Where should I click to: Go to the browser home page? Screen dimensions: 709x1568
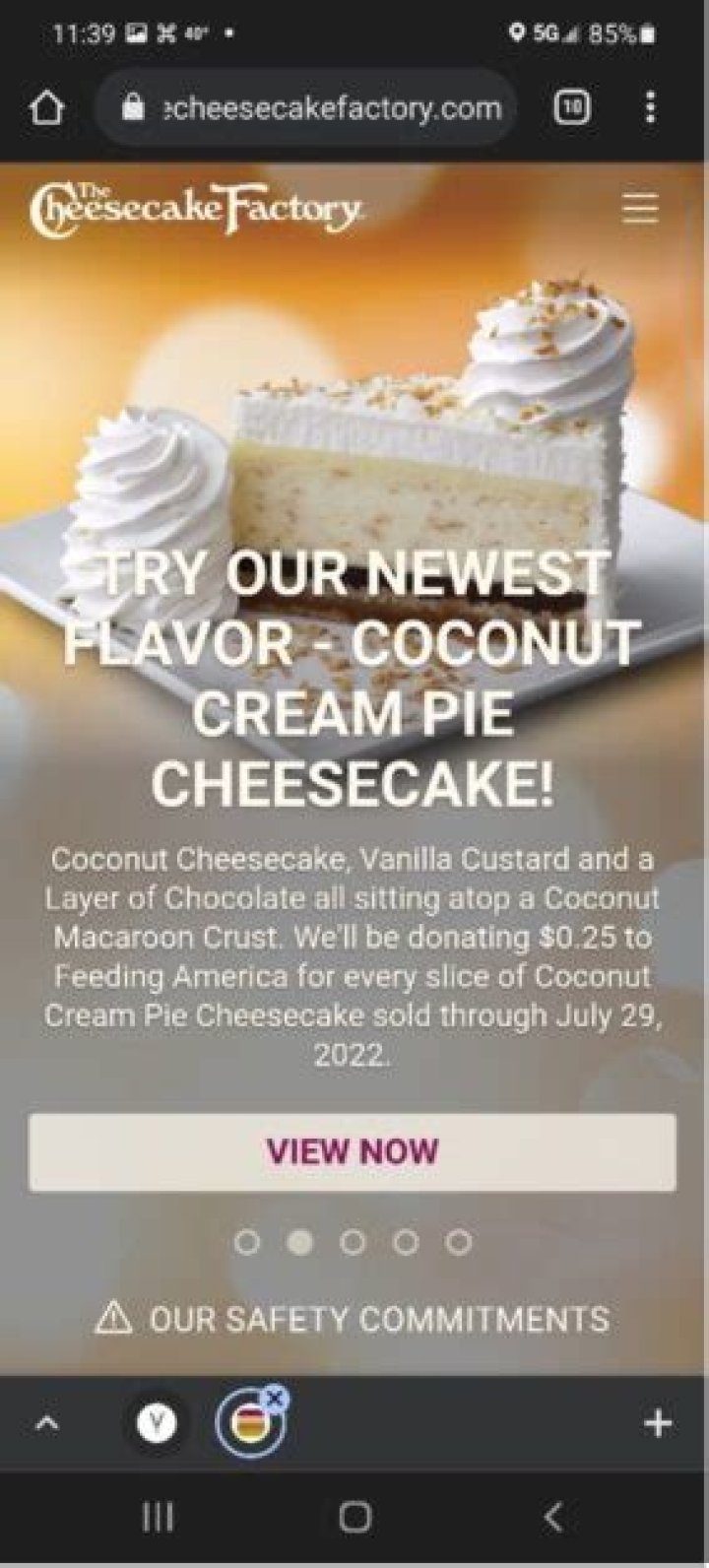click(x=46, y=108)
